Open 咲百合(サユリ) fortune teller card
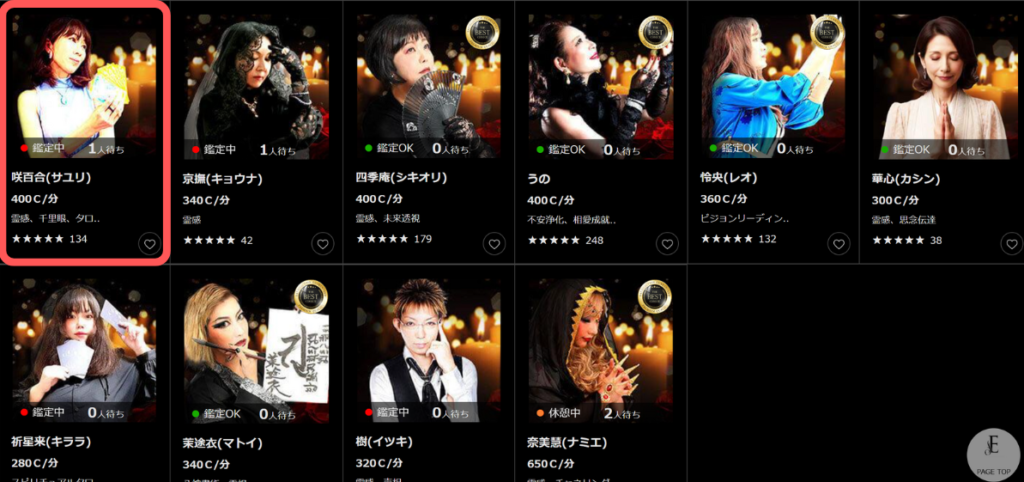The image size is (1024, 482). coord(84,90)
